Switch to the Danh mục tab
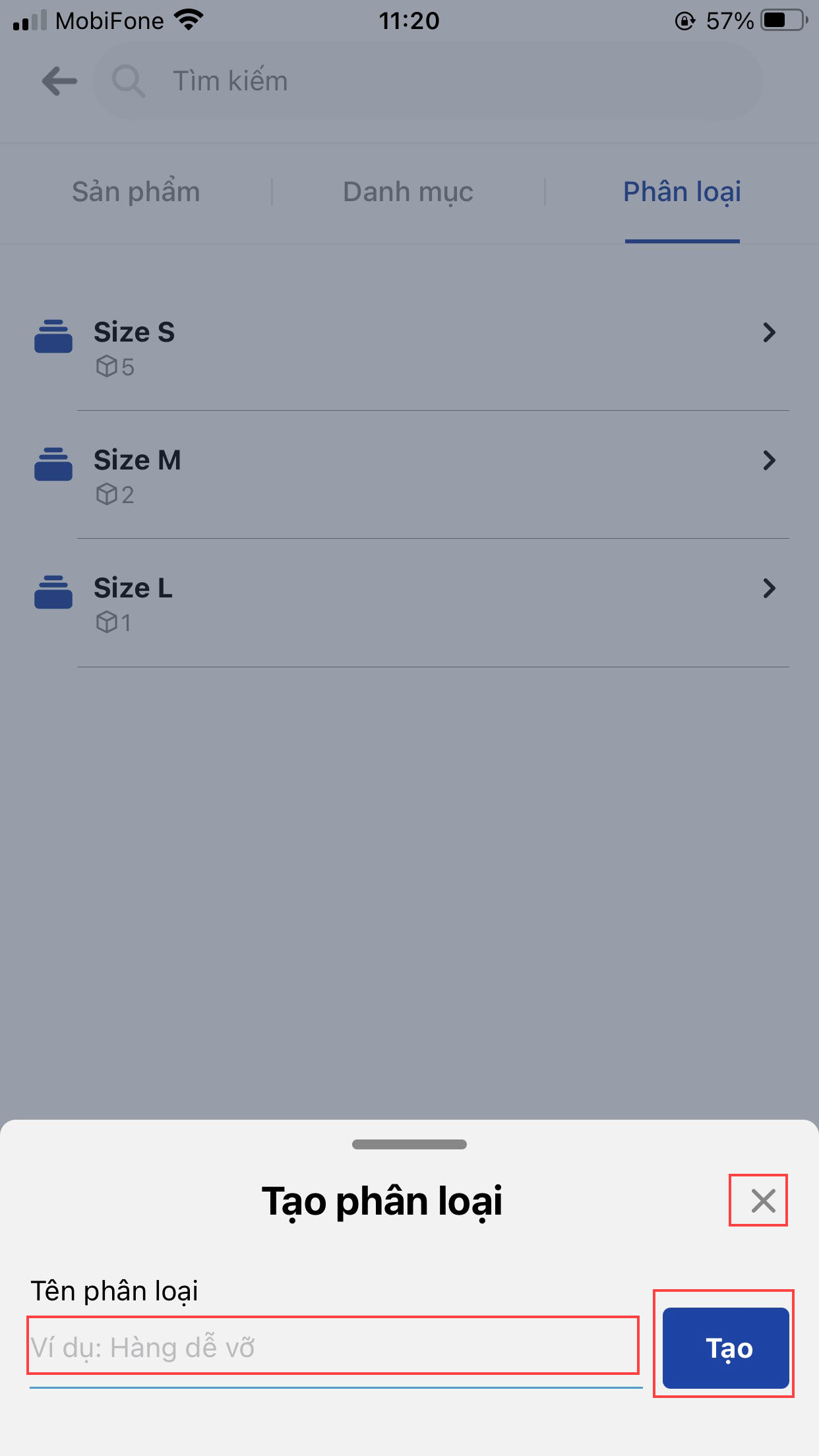The width and height of the screenshot is (819, 1456). point(408,192)
